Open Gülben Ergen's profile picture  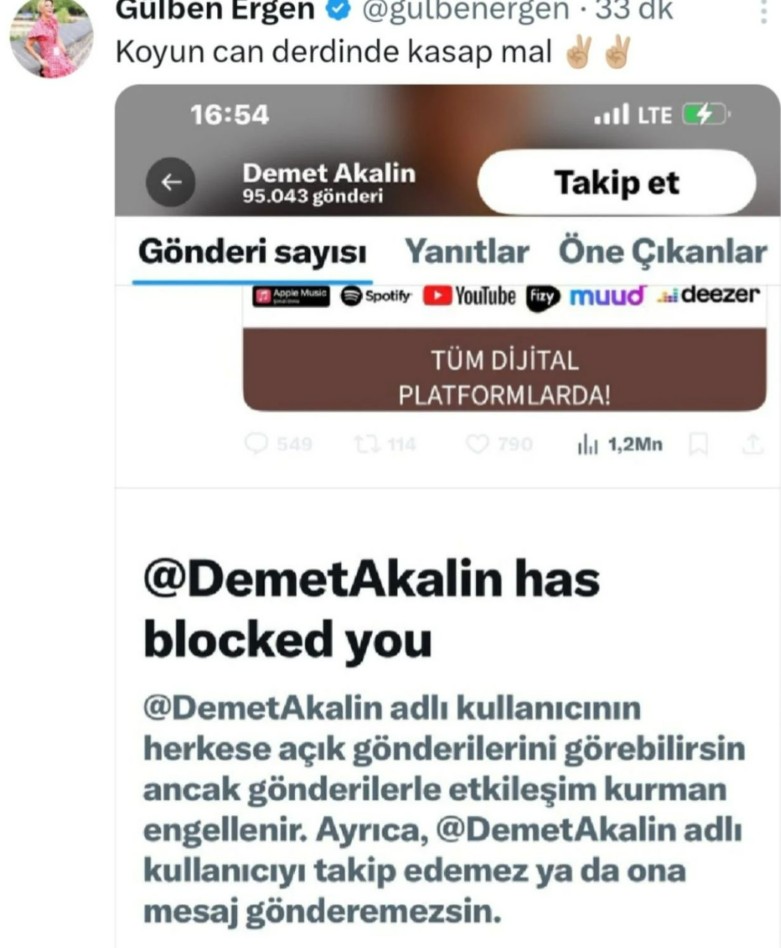point(51,40)
